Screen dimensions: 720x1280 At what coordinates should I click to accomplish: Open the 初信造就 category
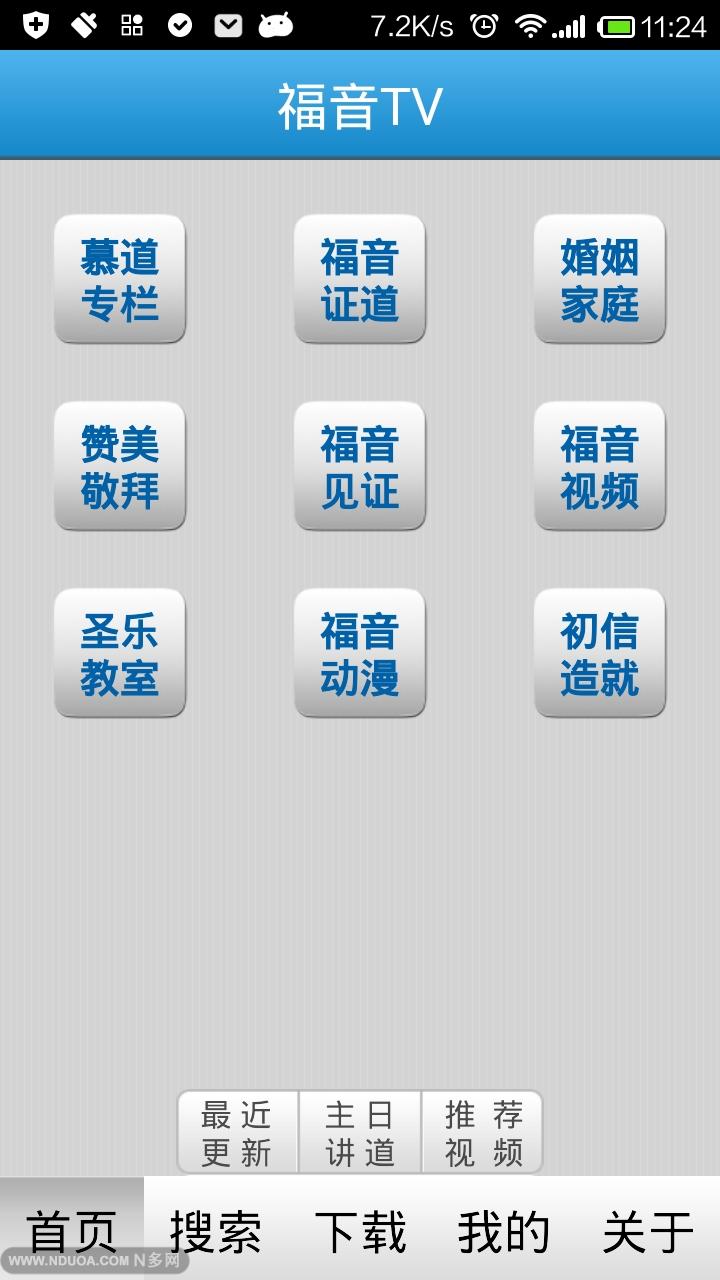tap(600, 653)
